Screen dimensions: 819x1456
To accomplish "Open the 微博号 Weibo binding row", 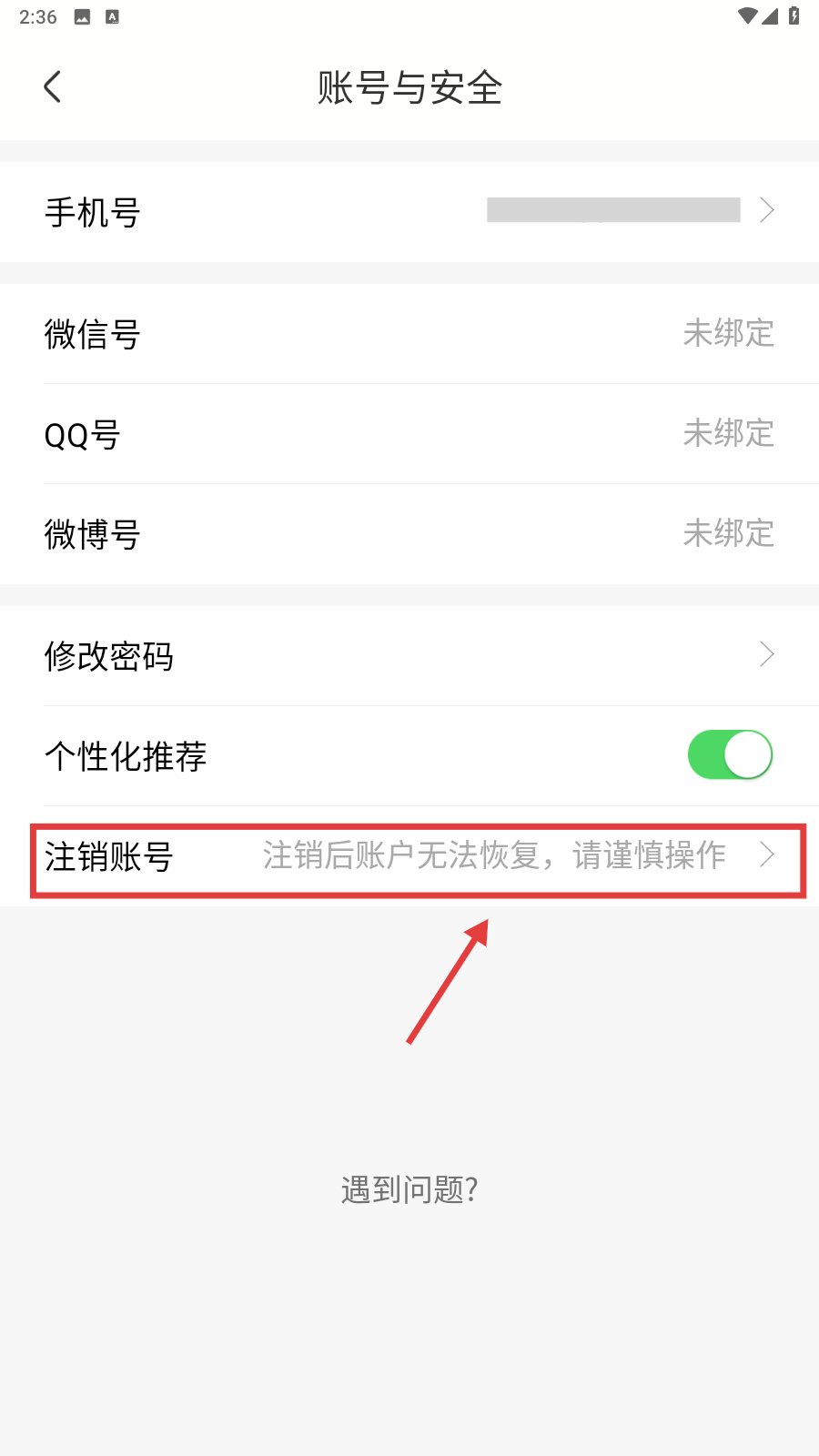I will tap(409, 534).
